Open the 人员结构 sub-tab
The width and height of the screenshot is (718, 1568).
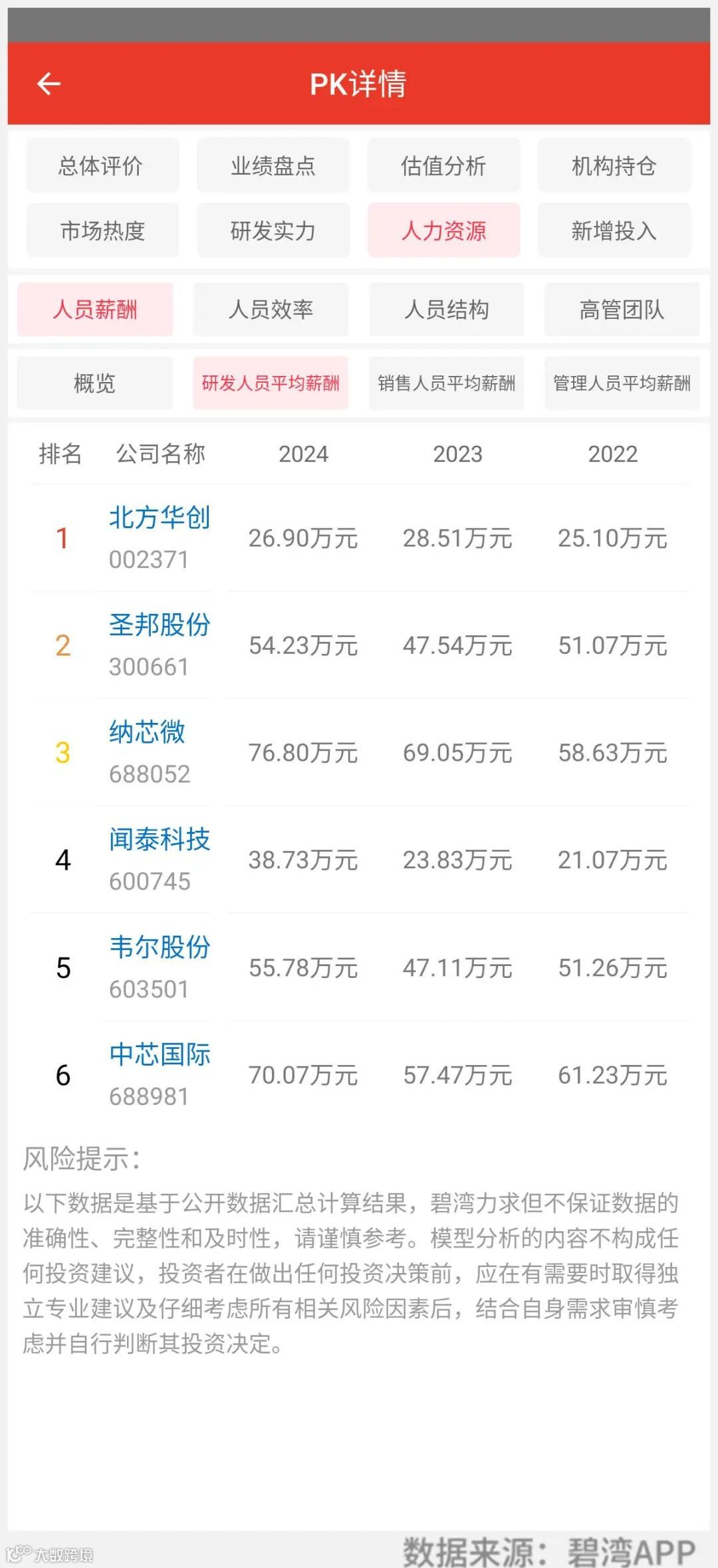click(446, 309)
